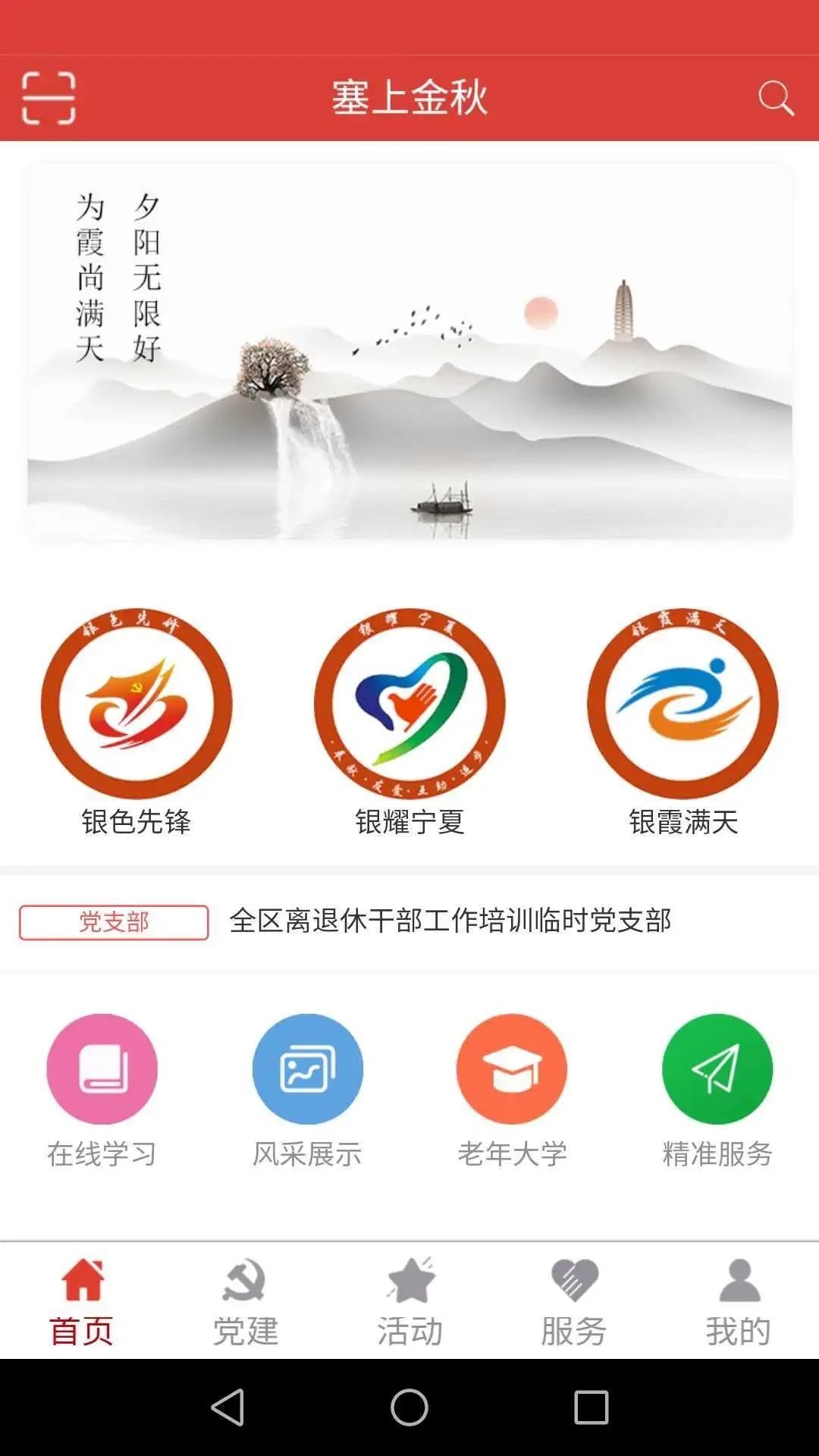The height and width of the screenshot is (1456, 819).
Task: Open the QR code scanner
Action: (49, 98)
